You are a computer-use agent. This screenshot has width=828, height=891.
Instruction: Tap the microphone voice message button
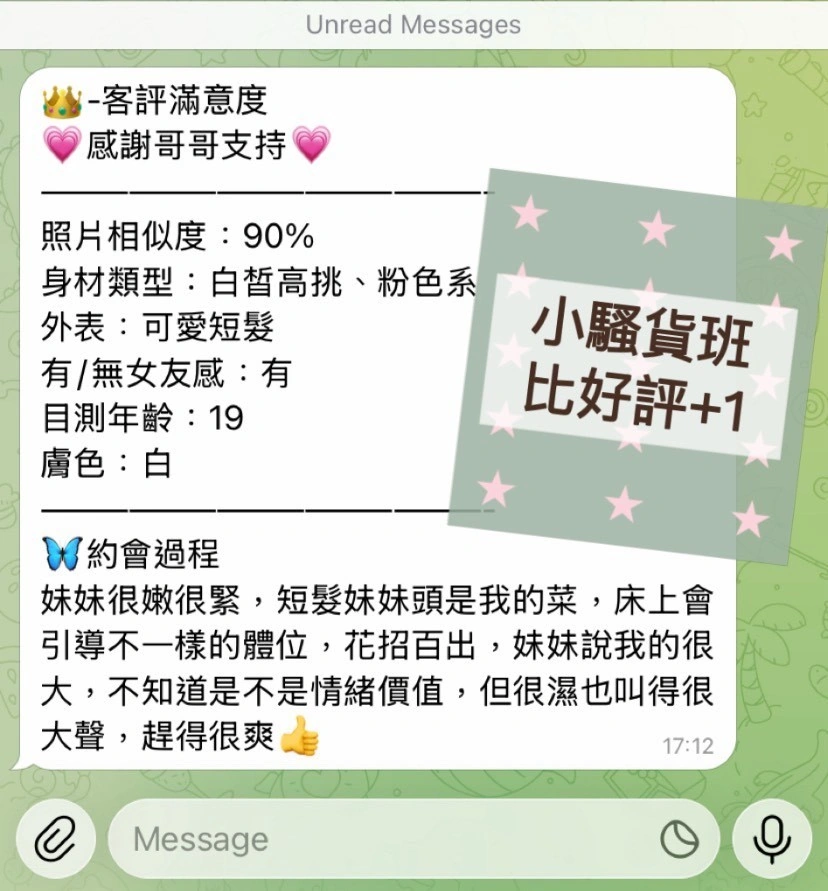(x=771, y=839)
